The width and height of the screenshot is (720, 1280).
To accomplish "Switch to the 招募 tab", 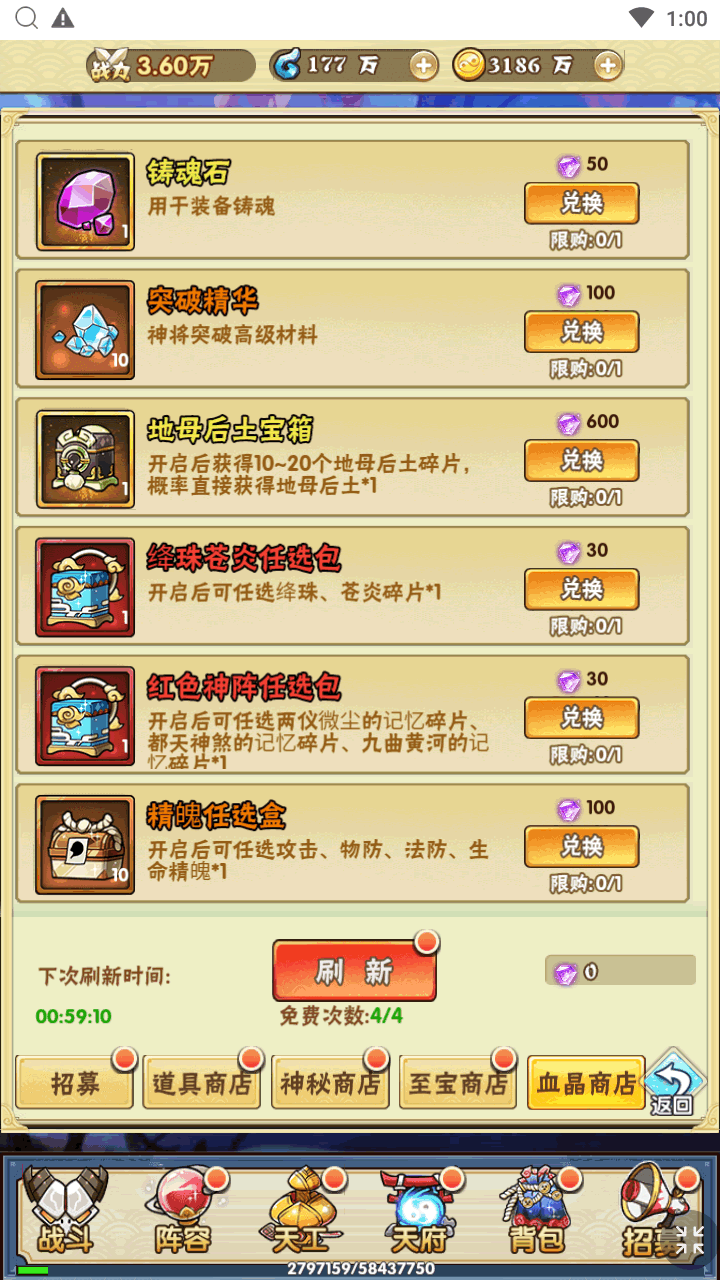I will point(75,1083).
